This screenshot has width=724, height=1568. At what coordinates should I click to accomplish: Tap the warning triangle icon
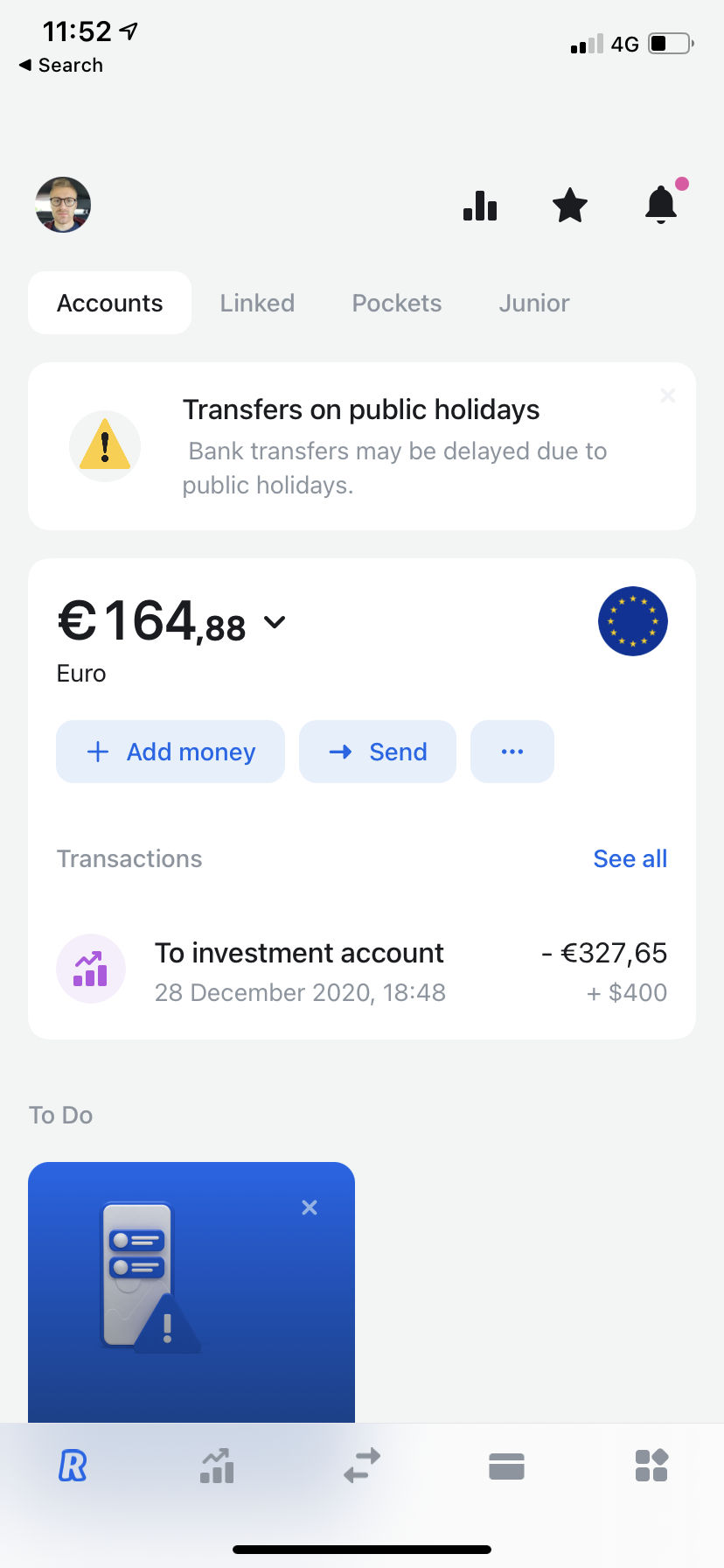coord(104,446)
